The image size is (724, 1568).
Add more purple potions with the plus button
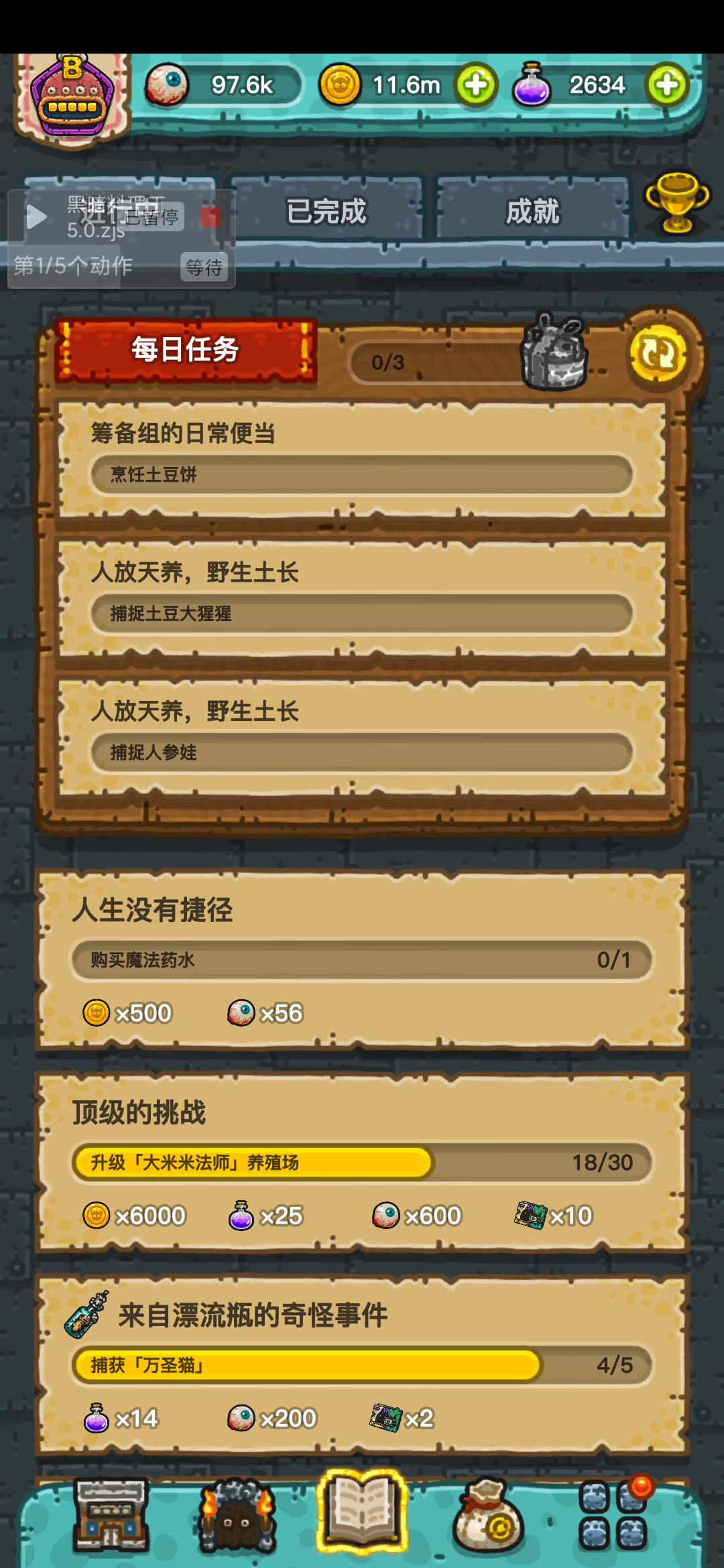pos(667,85)
